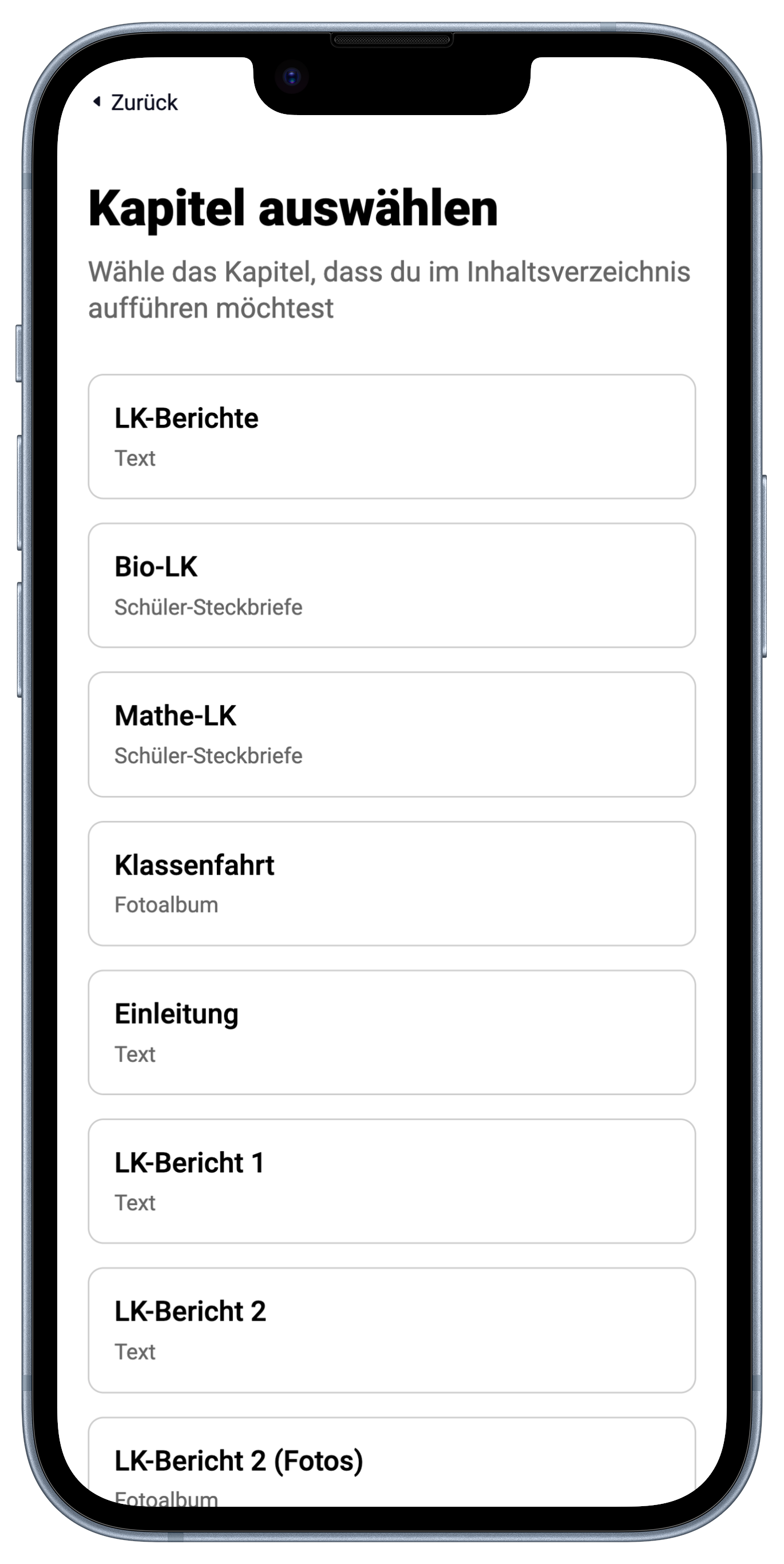Pick the Mathe-LK chapter
Screen dimensions: 784x1564
click(x=391, y=734)
